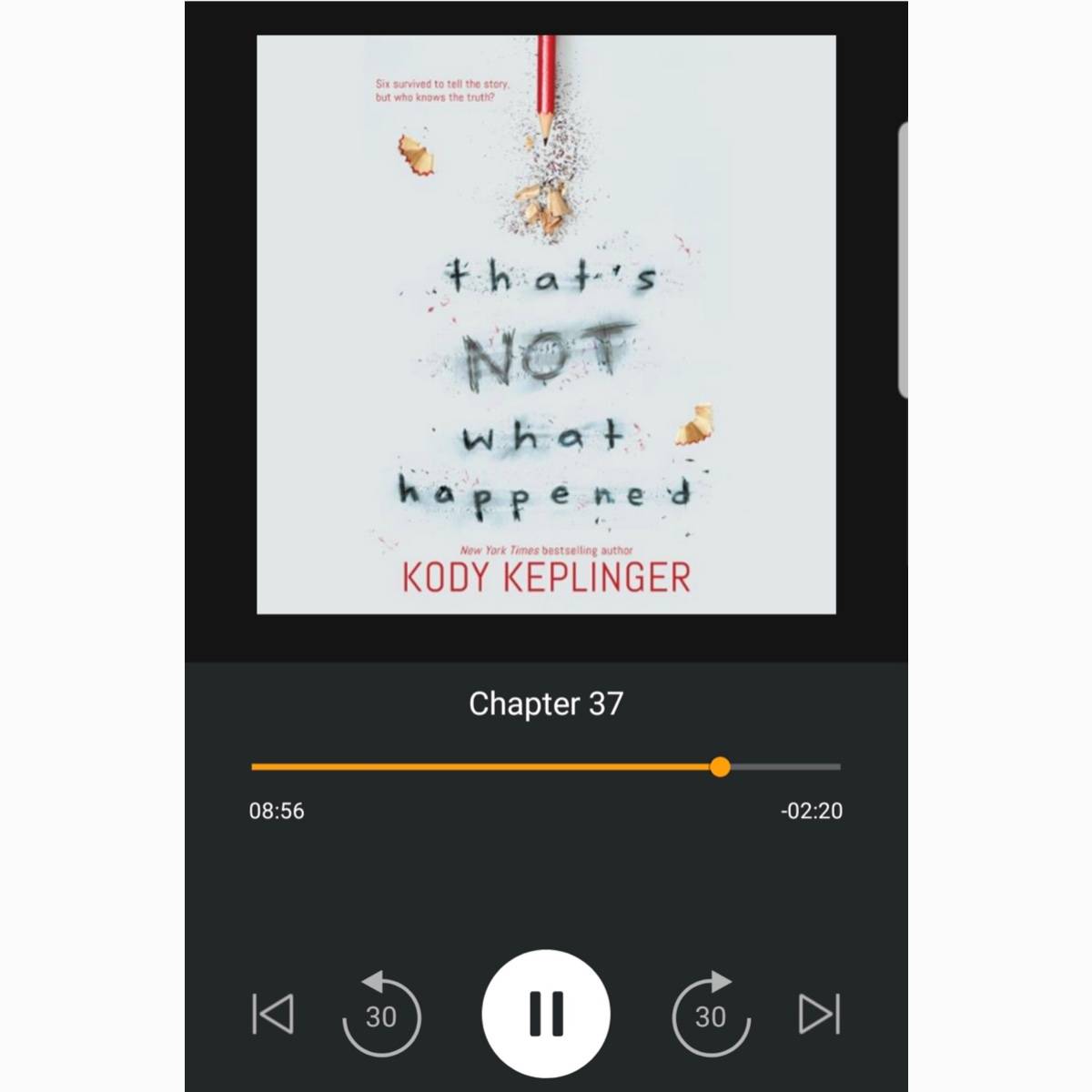This screenshot has height=1092, width=1092.
Task: Go to the previous chapter
Action: (273, 1014)
